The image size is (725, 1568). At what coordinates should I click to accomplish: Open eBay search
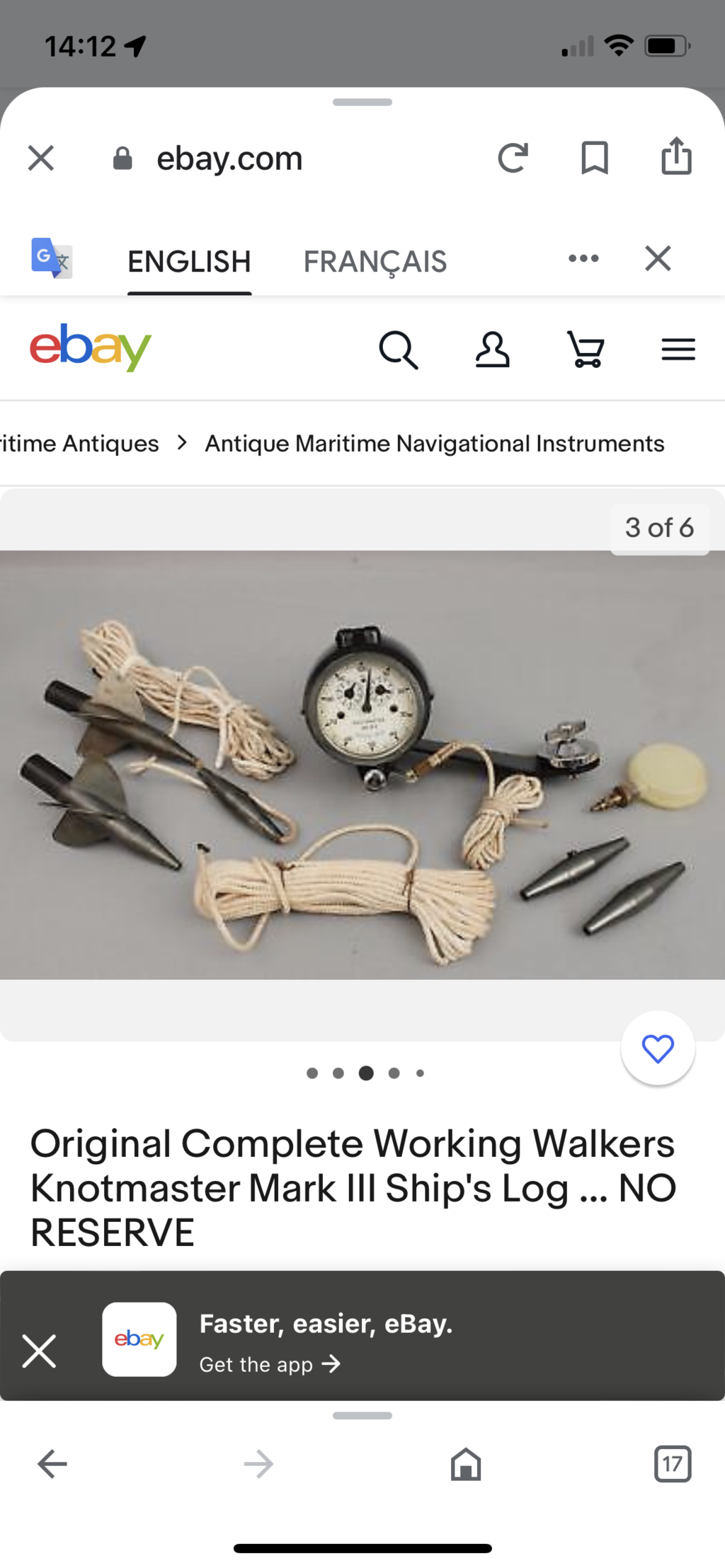399,350
